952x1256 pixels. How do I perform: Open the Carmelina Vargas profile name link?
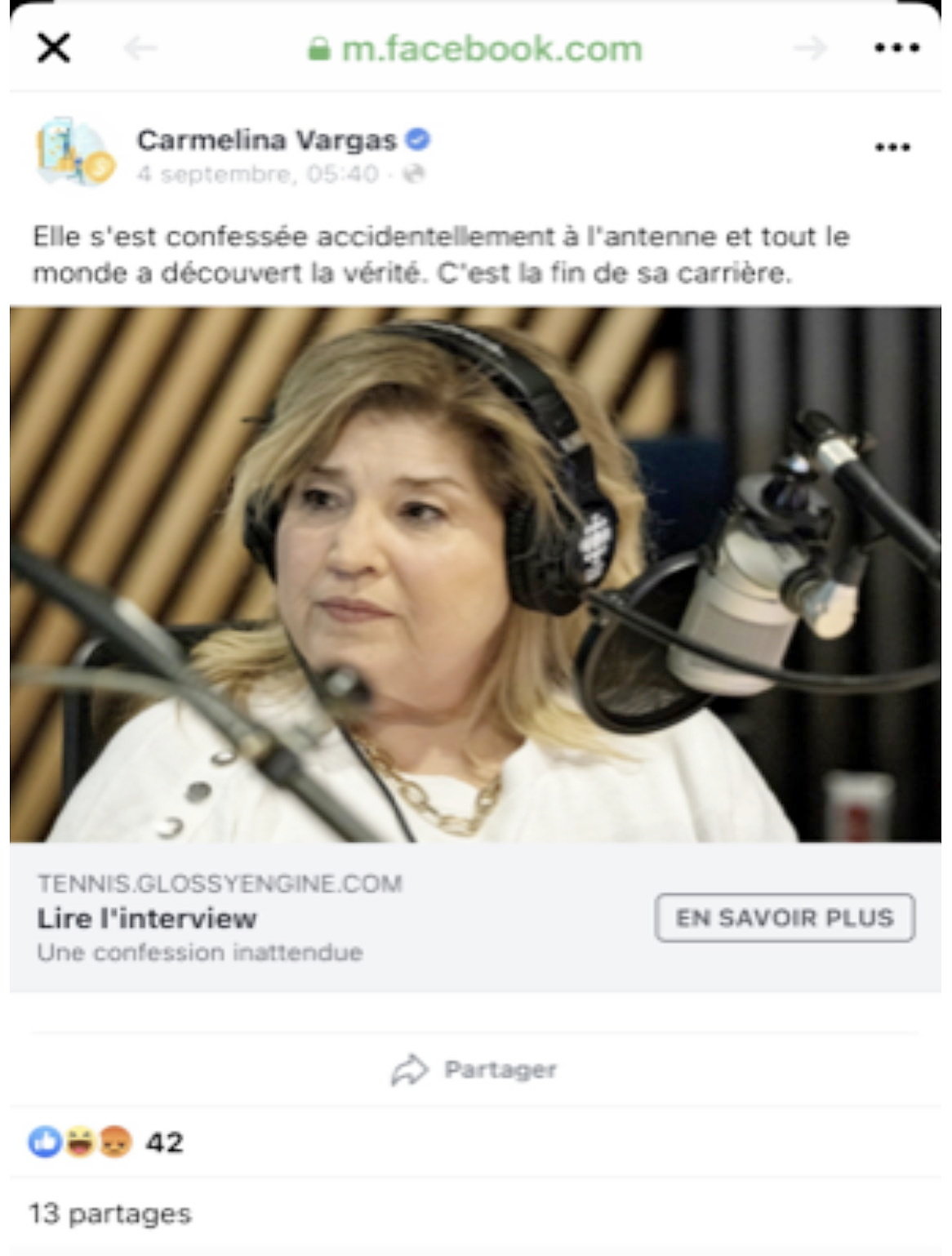[266, 140]
